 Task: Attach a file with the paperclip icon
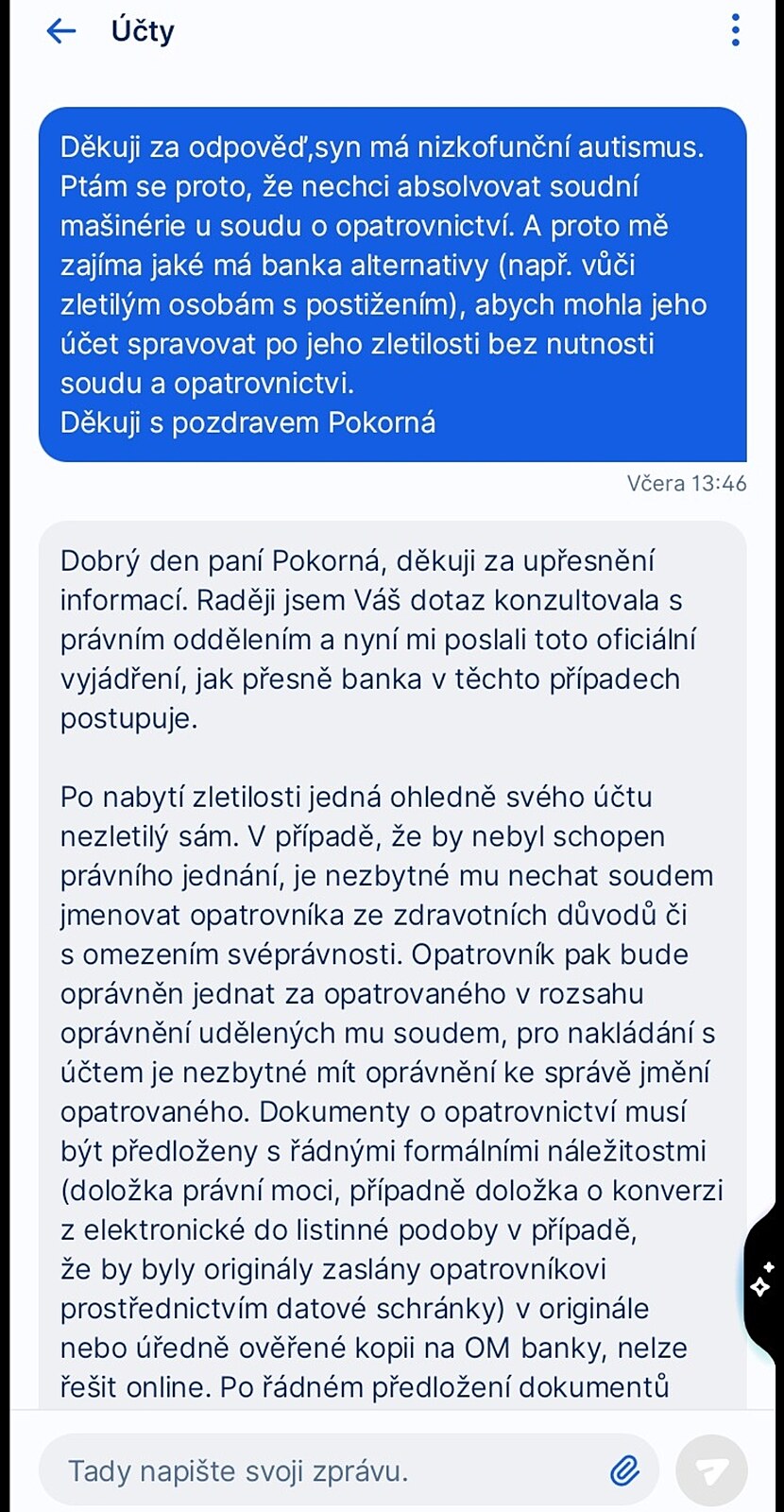coord(624,1470)
